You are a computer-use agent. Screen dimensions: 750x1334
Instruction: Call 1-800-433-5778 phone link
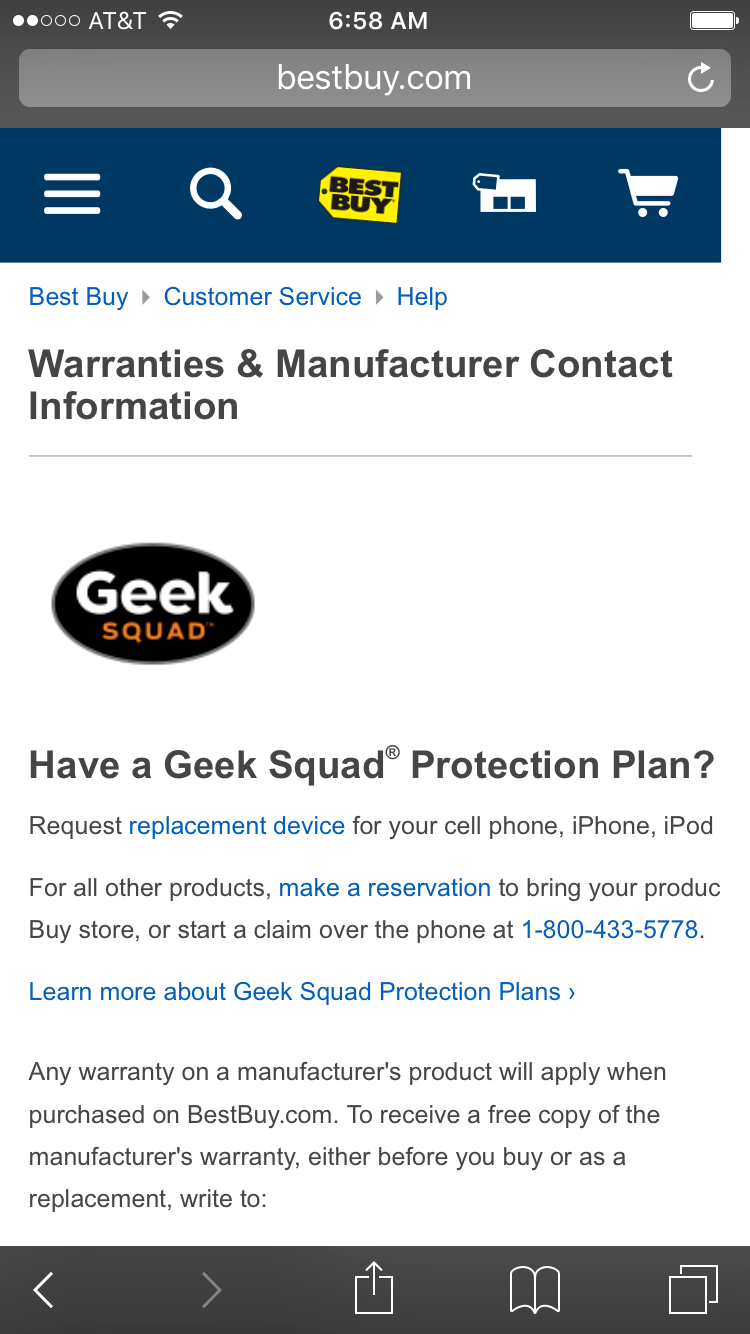tap(609, 930)
